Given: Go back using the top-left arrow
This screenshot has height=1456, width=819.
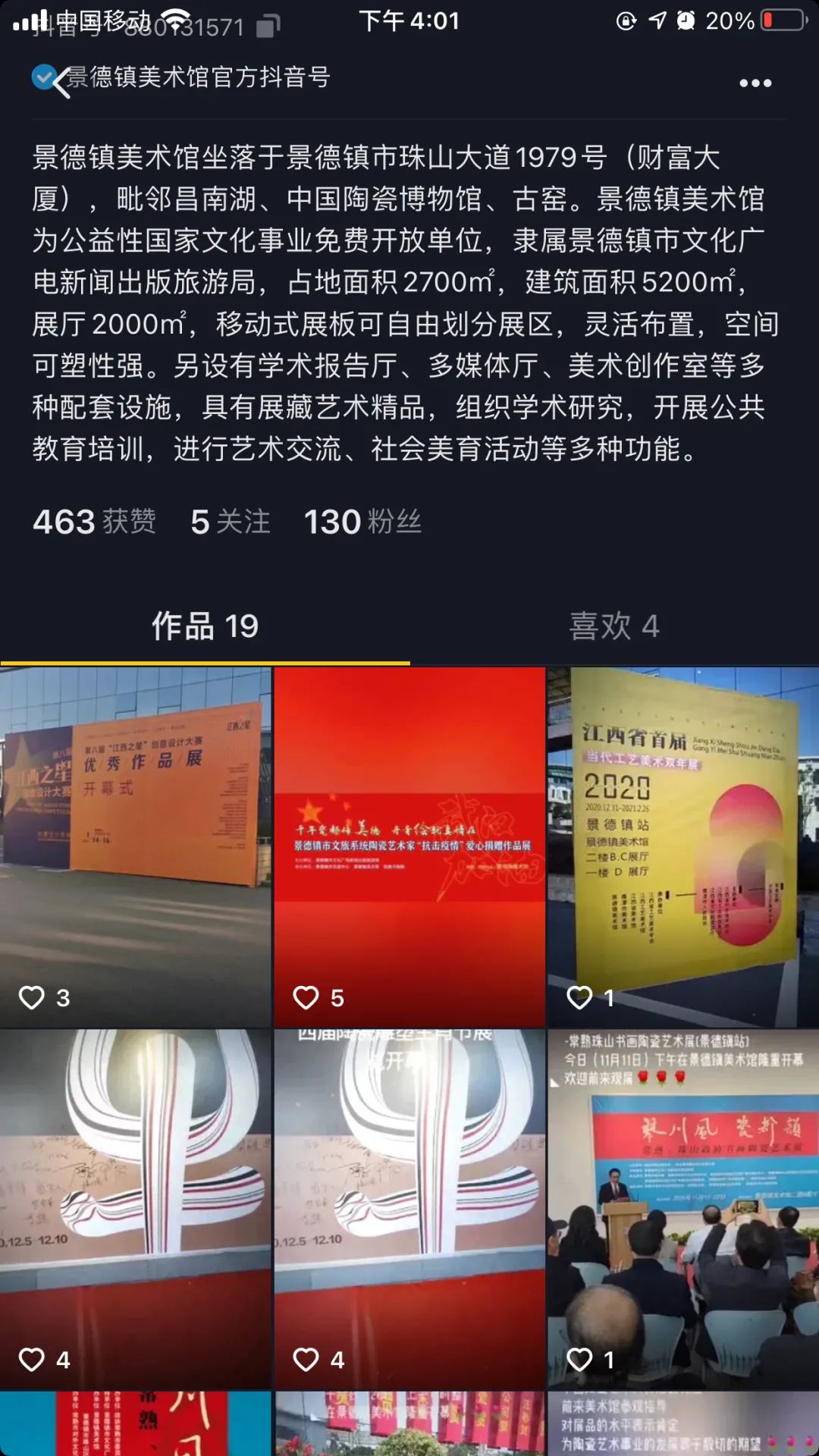Looking at the screenshot, I should pyautogui.click(x=61, y=82).
